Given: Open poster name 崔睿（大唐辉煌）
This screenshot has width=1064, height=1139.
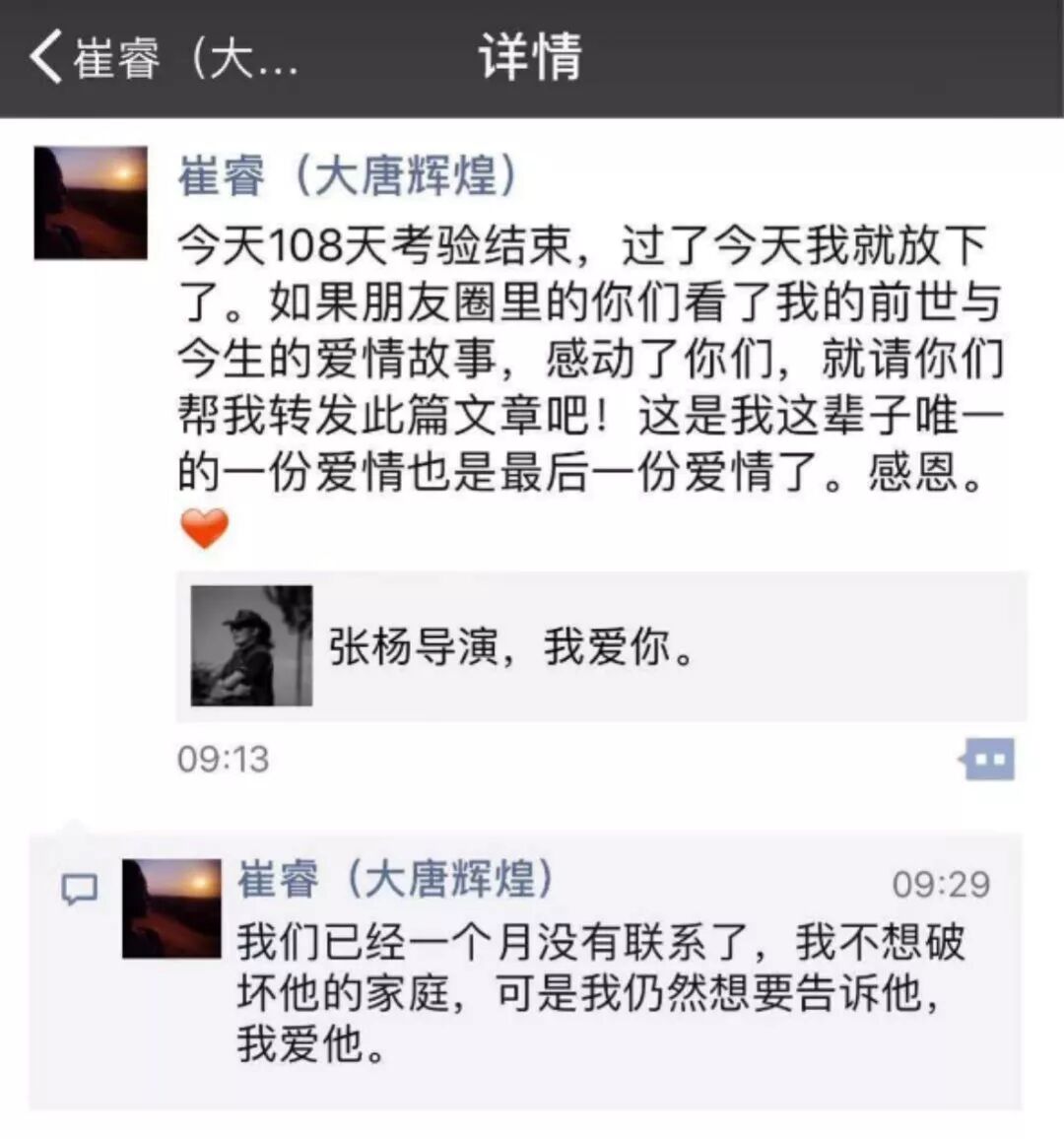Looking at the screenshot, I should coord(347,177).
